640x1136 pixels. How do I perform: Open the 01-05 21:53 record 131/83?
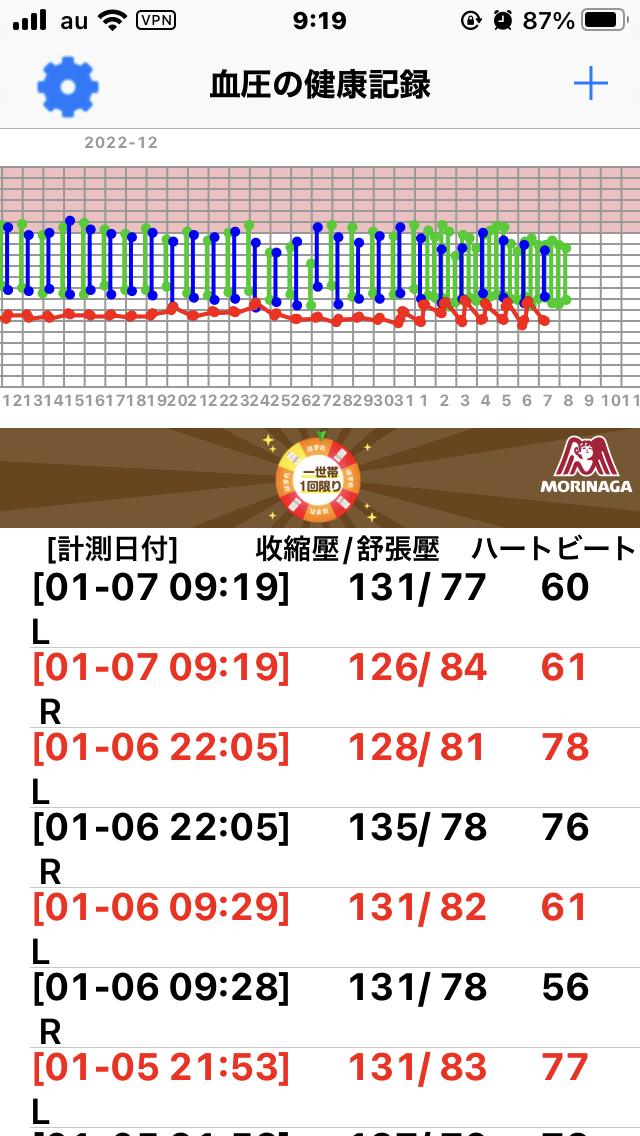click(x=320, y=1087)
